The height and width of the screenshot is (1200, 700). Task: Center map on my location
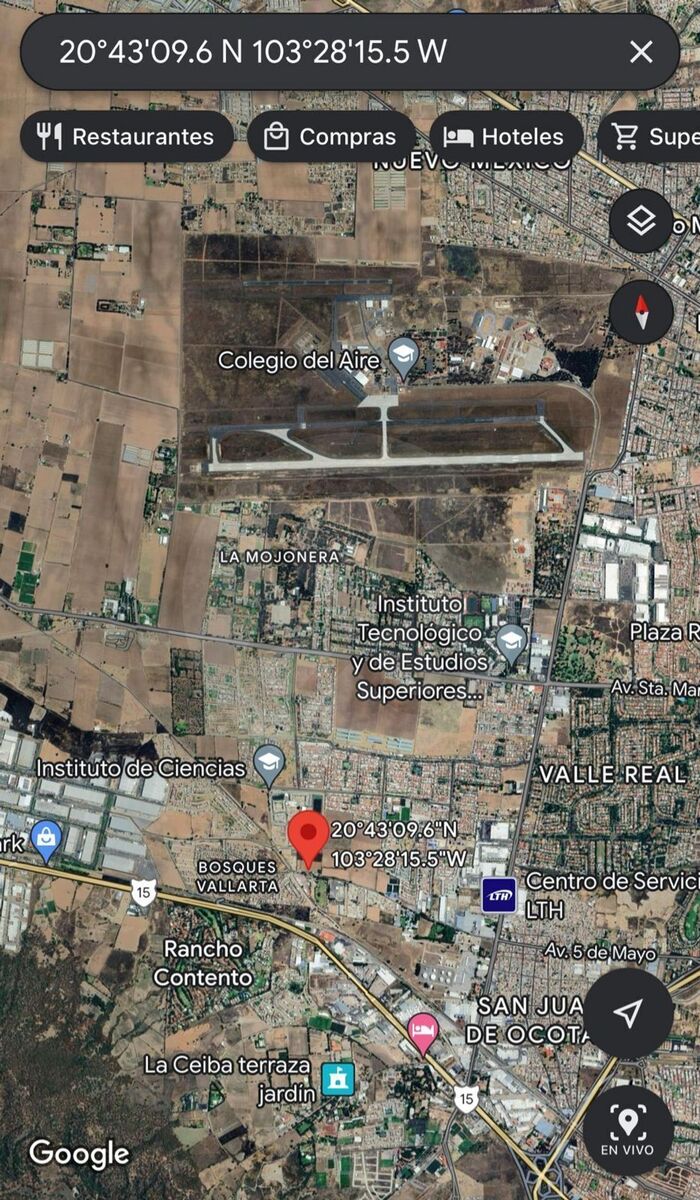tap(628, 1013)
